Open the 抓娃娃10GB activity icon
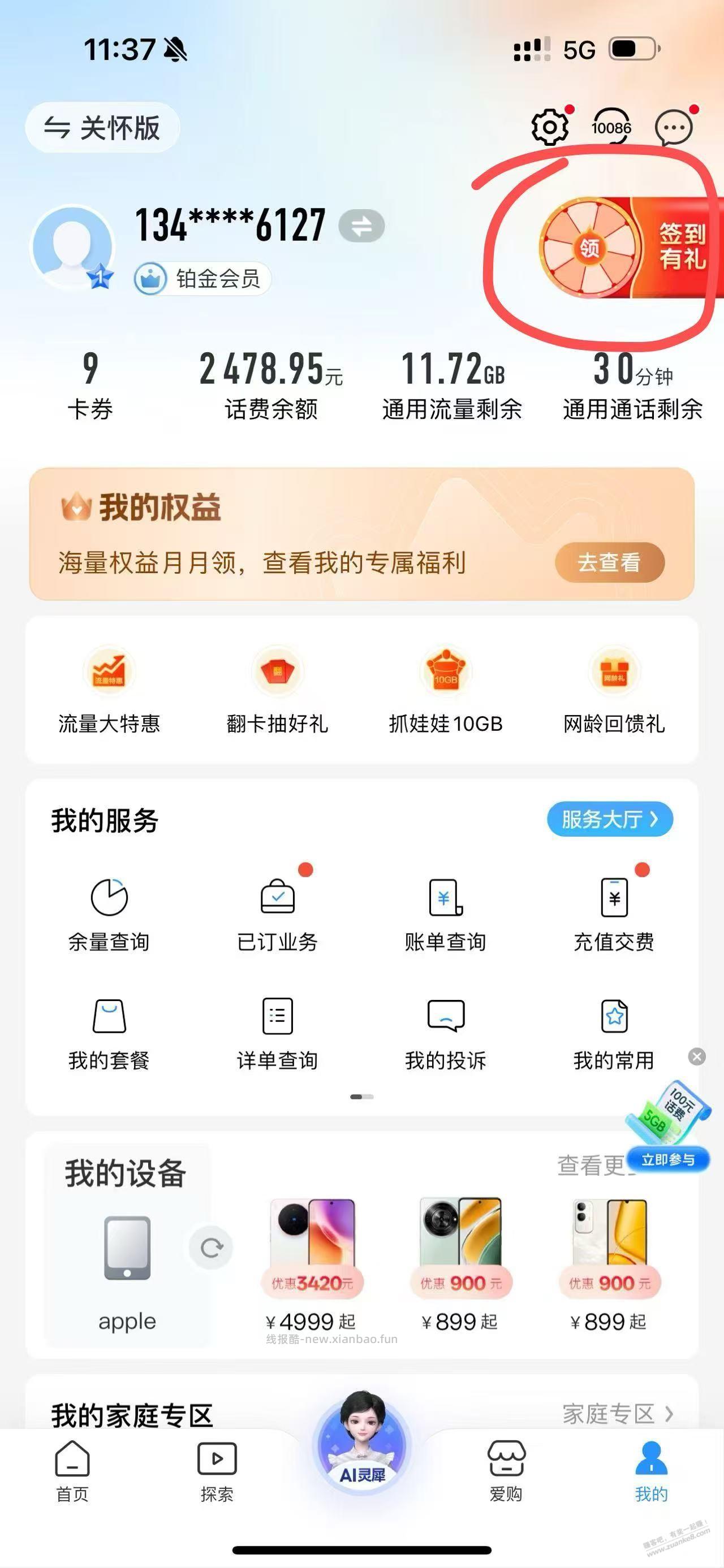 pos(447,673)
